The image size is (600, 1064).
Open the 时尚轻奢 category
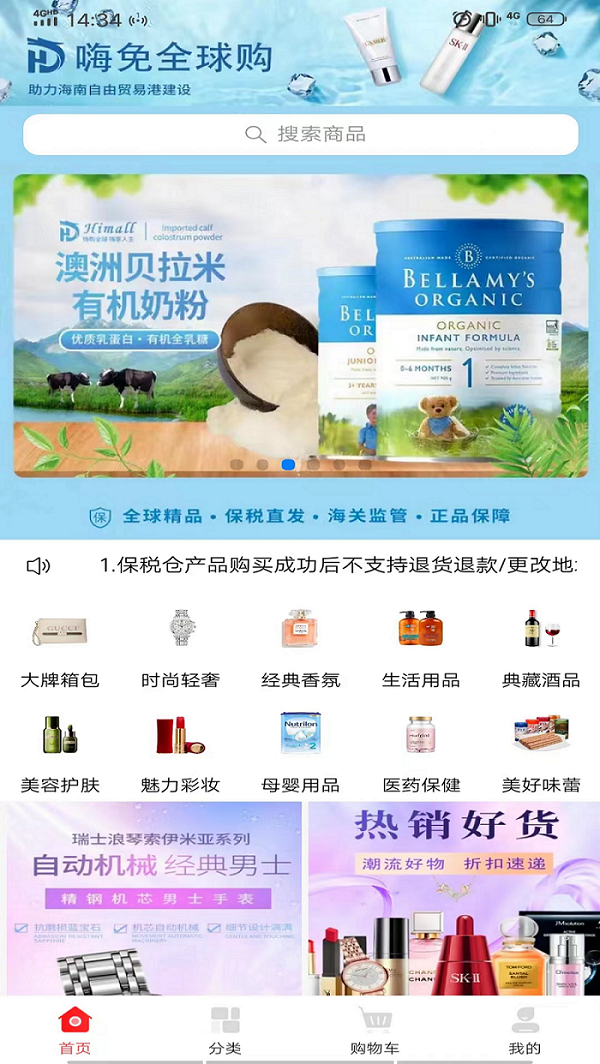(180, 648)
